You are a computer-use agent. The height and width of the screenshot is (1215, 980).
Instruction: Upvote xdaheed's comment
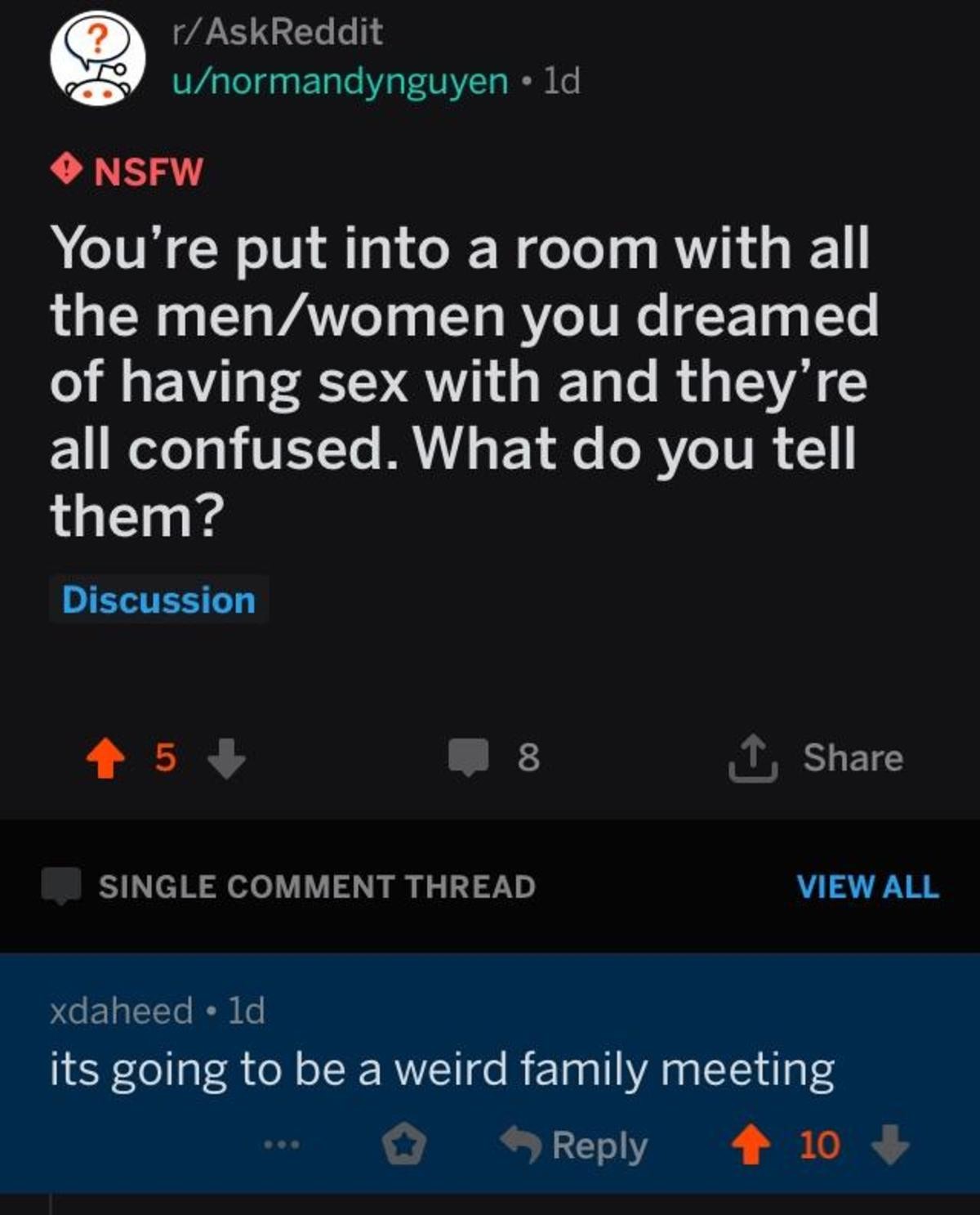(750, 1146)
